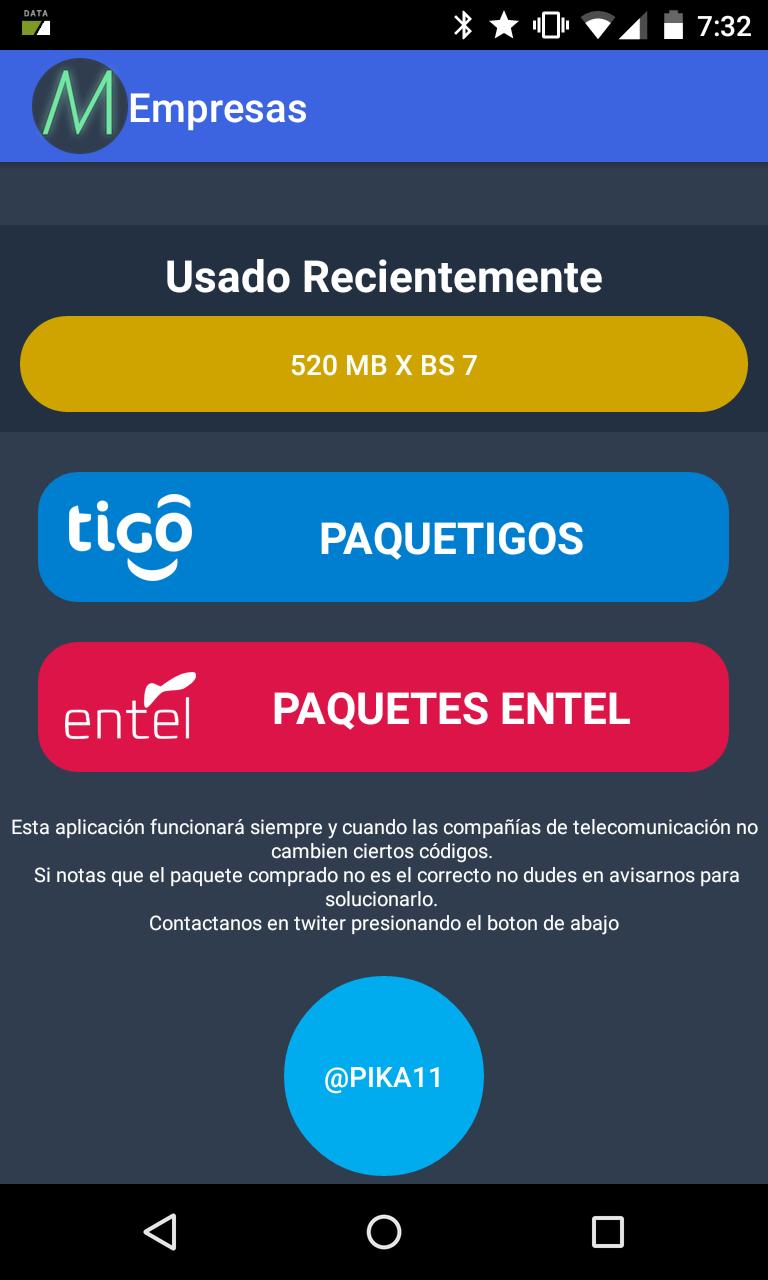Open Tigo Paquetigos packages

pos(384,537)
